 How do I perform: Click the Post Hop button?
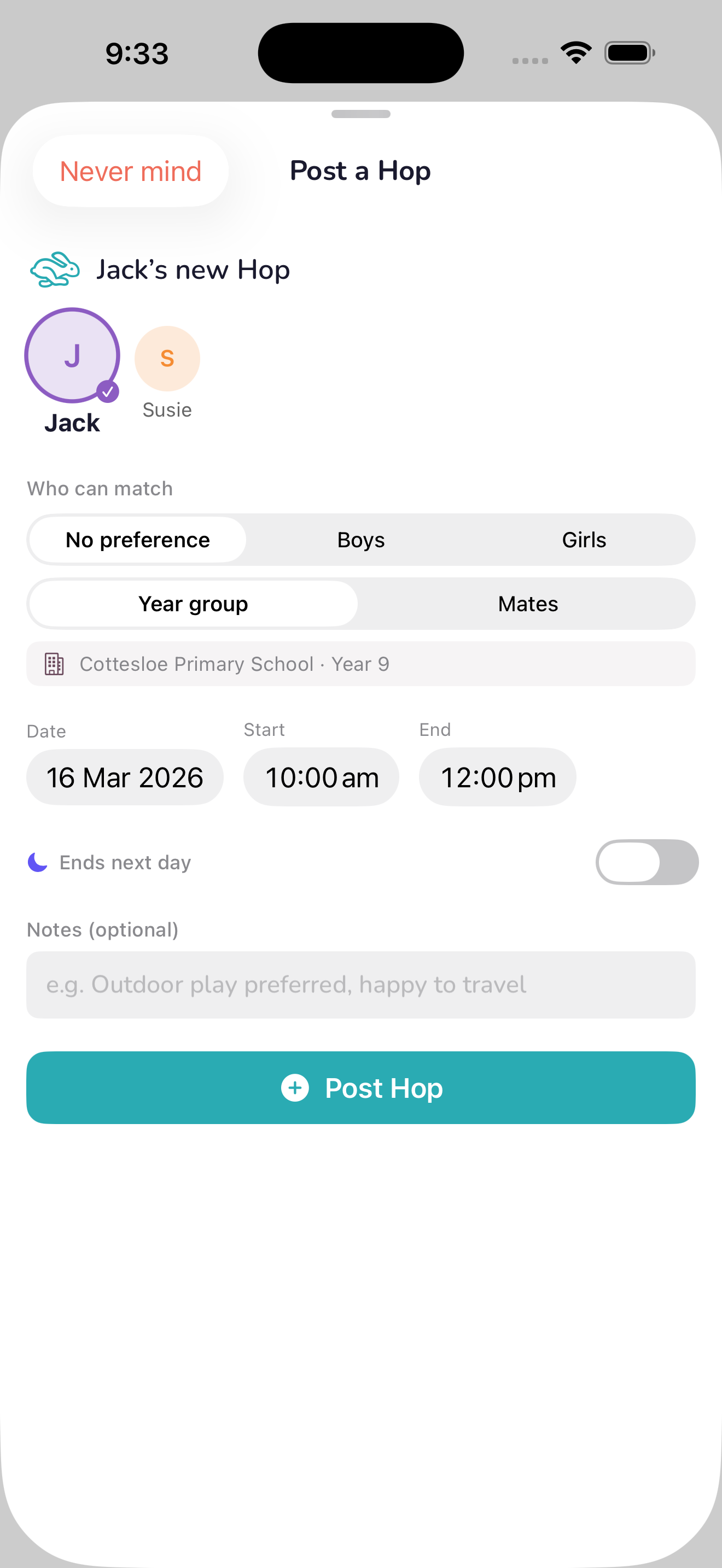[360, 1088]
